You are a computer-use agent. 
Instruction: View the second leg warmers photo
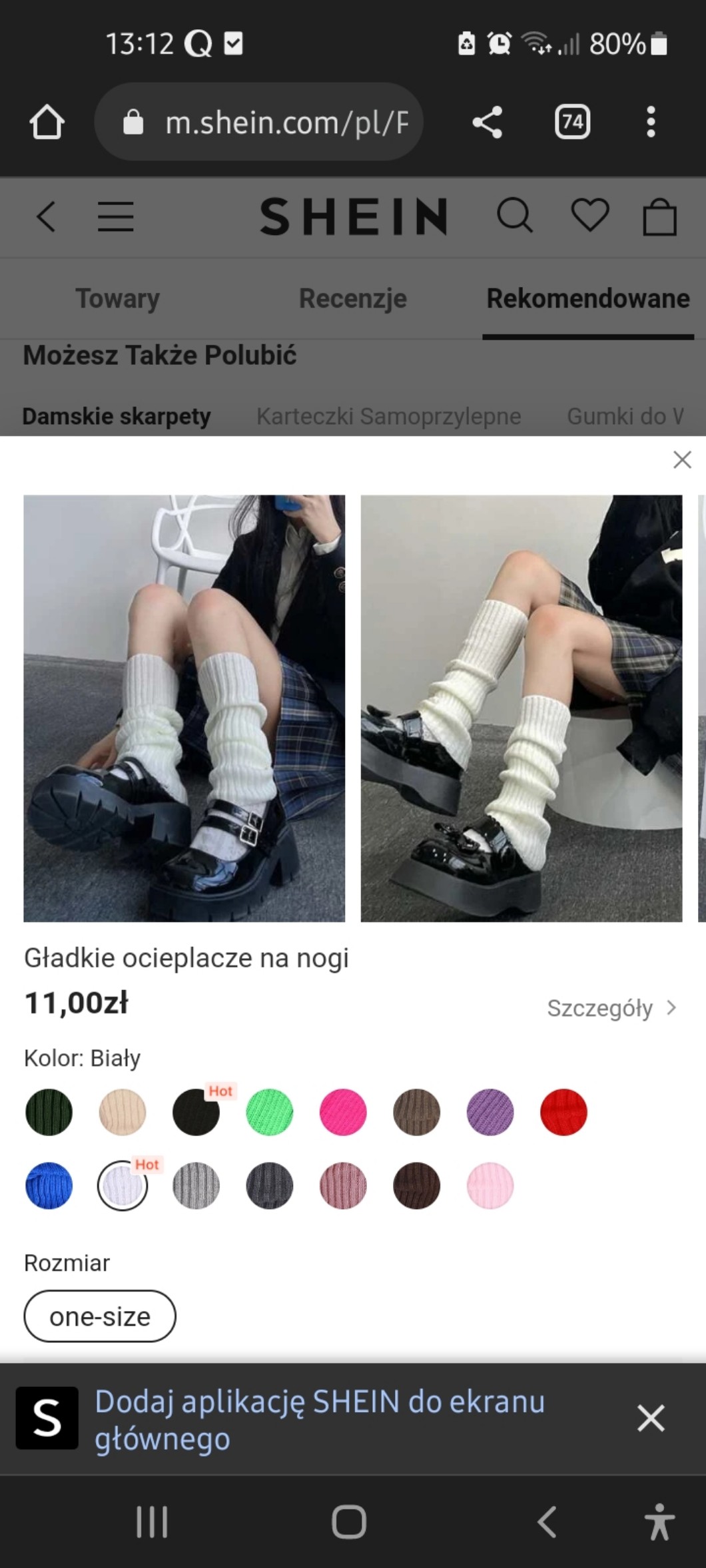(521, 708)
